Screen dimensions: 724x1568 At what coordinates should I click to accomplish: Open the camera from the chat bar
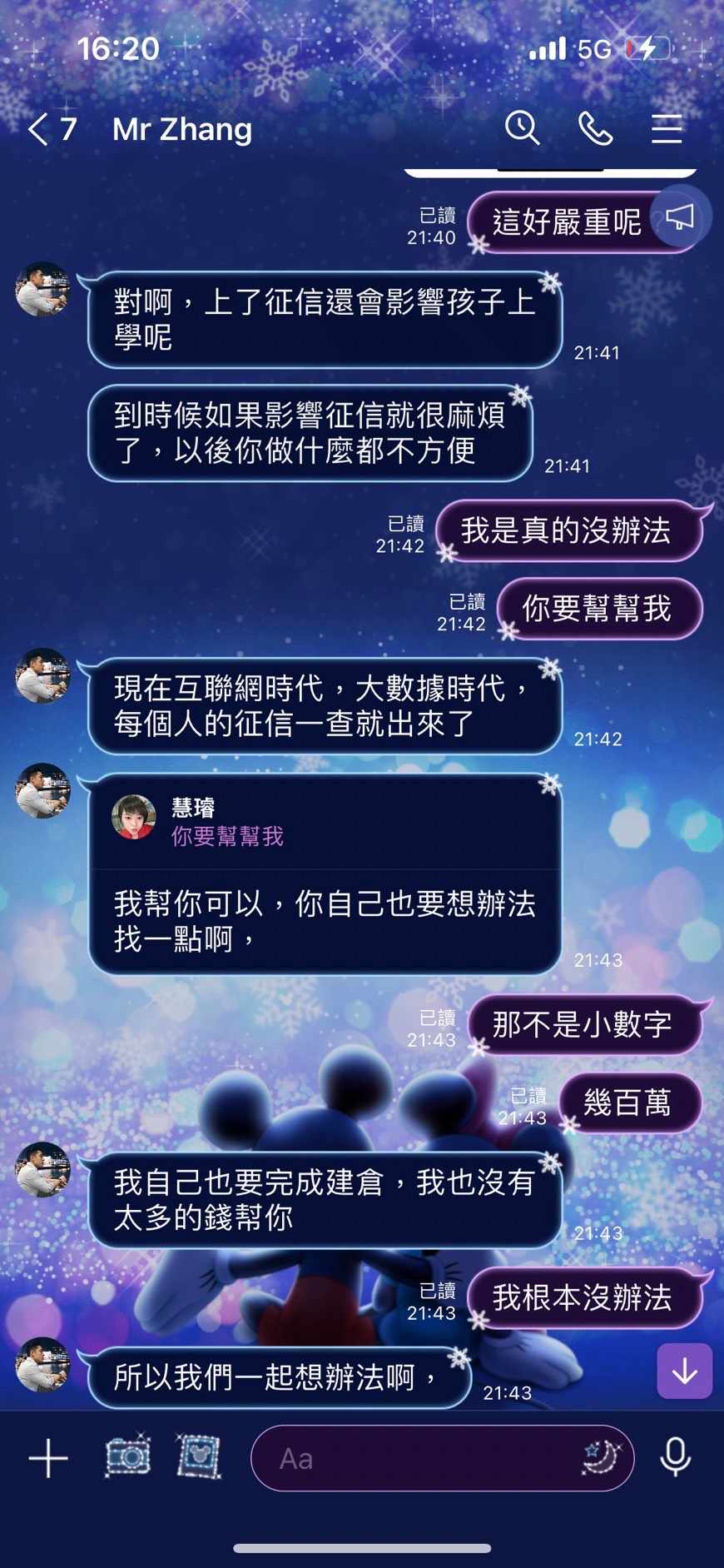click(x=127, y=1457)
